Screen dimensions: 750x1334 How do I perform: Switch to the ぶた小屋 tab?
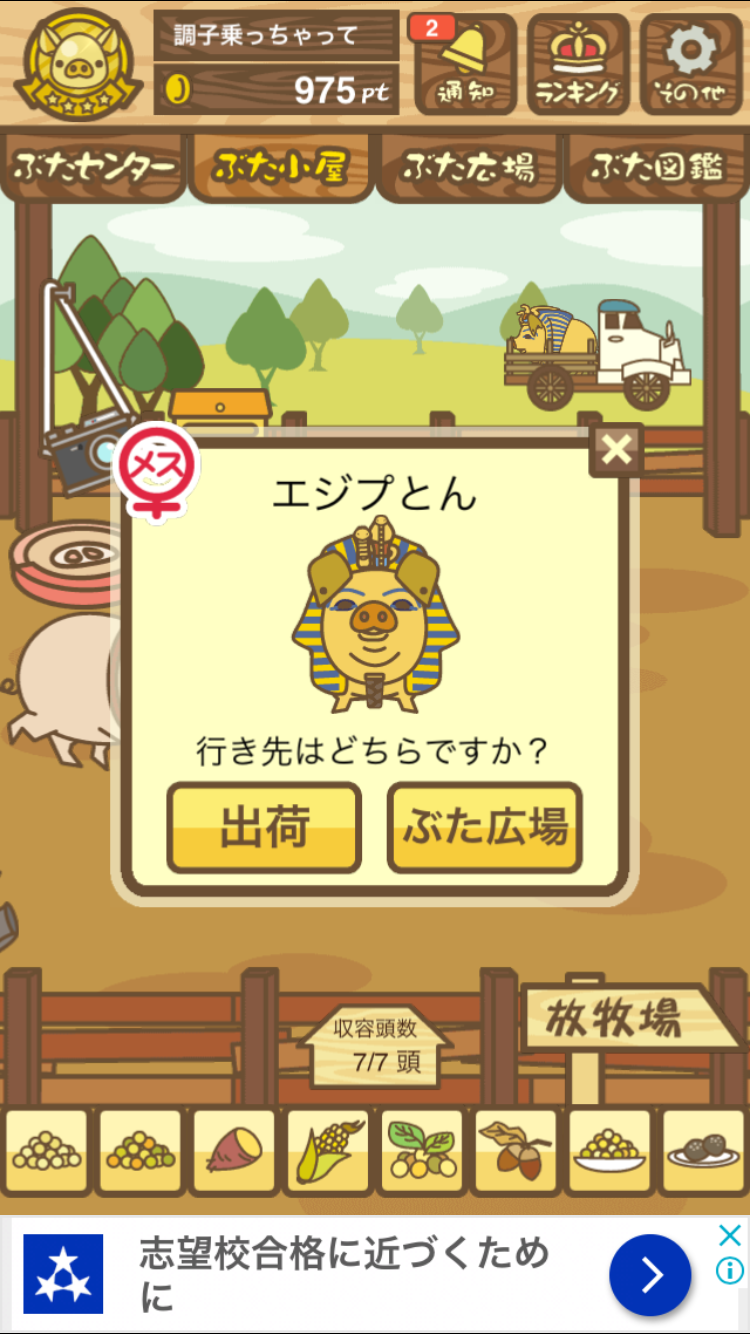click(x=280, y=167)
